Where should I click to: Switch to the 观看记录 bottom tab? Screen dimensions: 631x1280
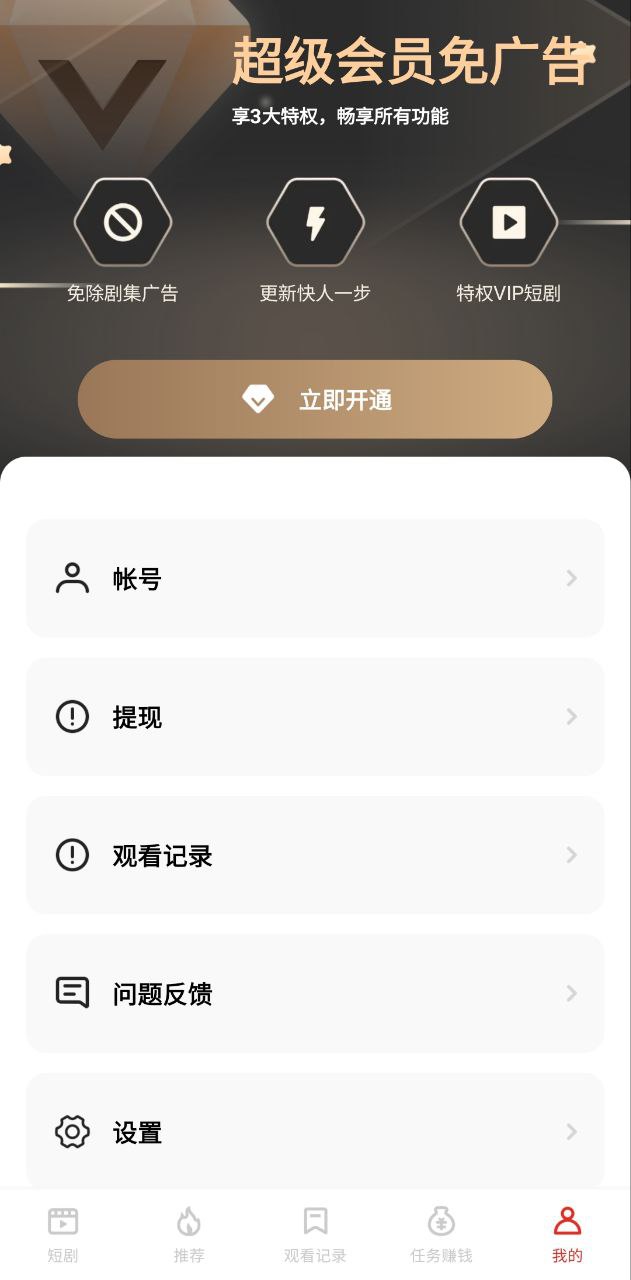pos(315,1234)
